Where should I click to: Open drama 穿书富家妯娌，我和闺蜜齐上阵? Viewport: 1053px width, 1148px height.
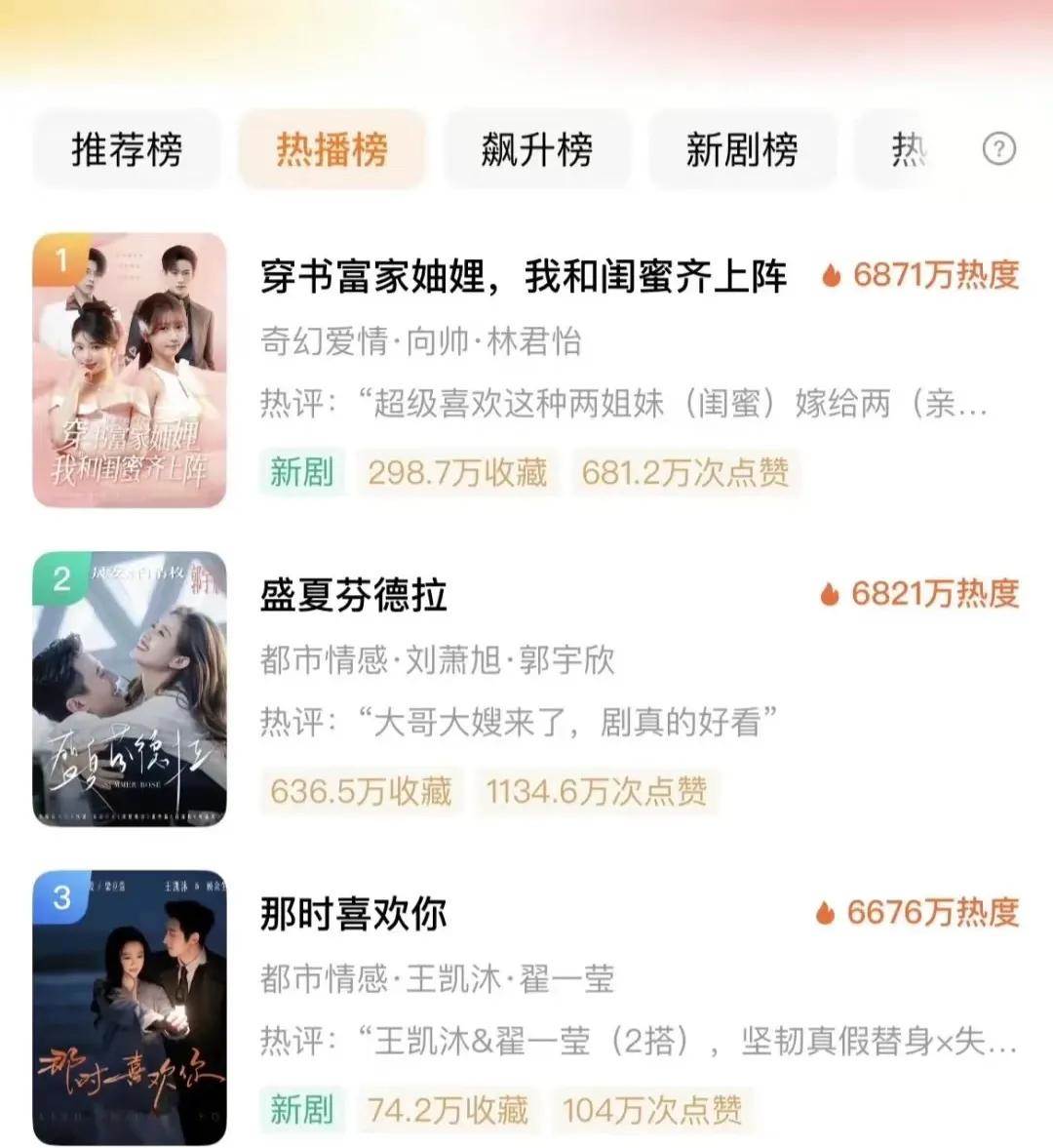click(524, 277)
